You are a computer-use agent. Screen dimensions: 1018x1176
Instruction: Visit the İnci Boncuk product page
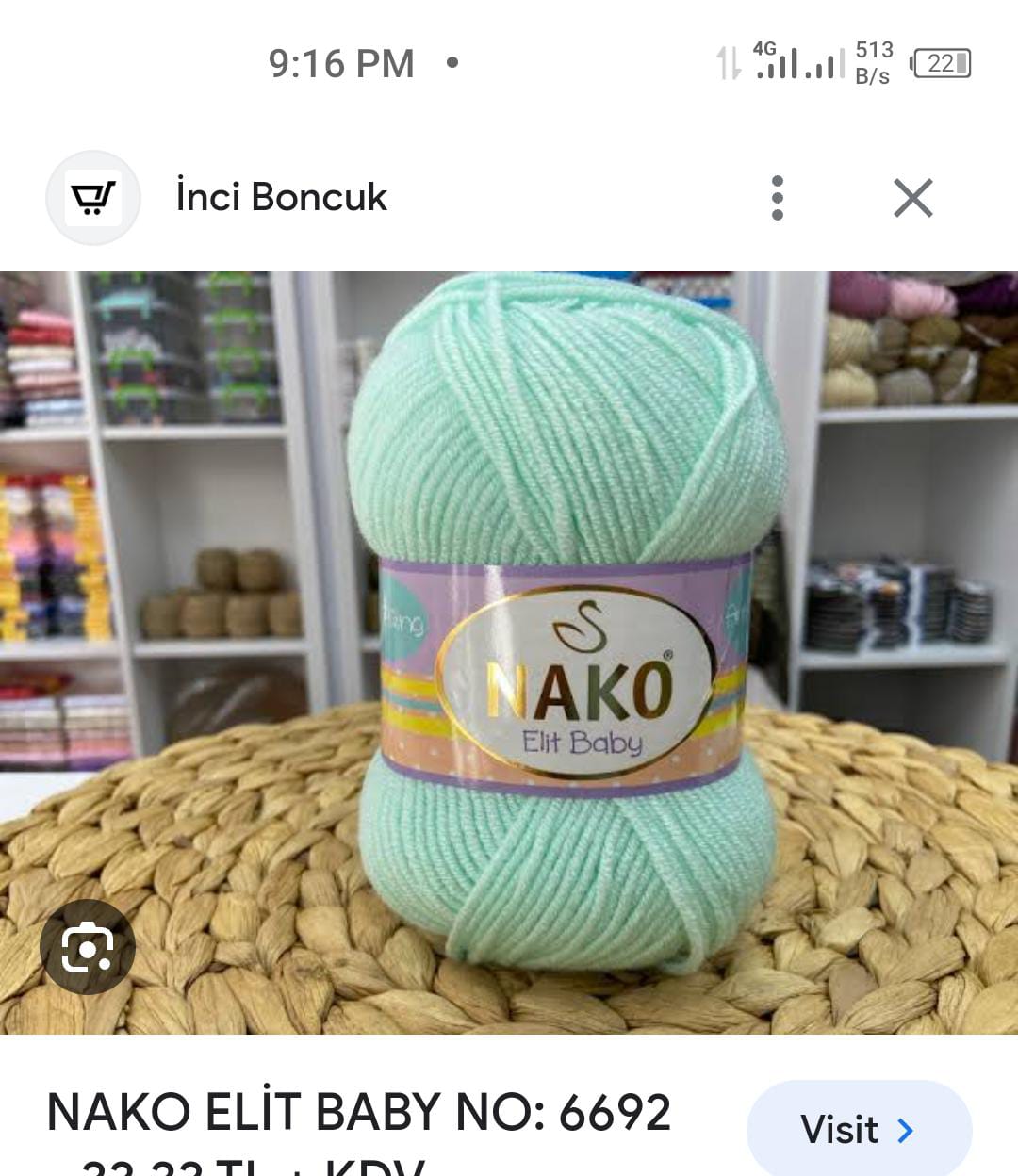[858, 1129]
